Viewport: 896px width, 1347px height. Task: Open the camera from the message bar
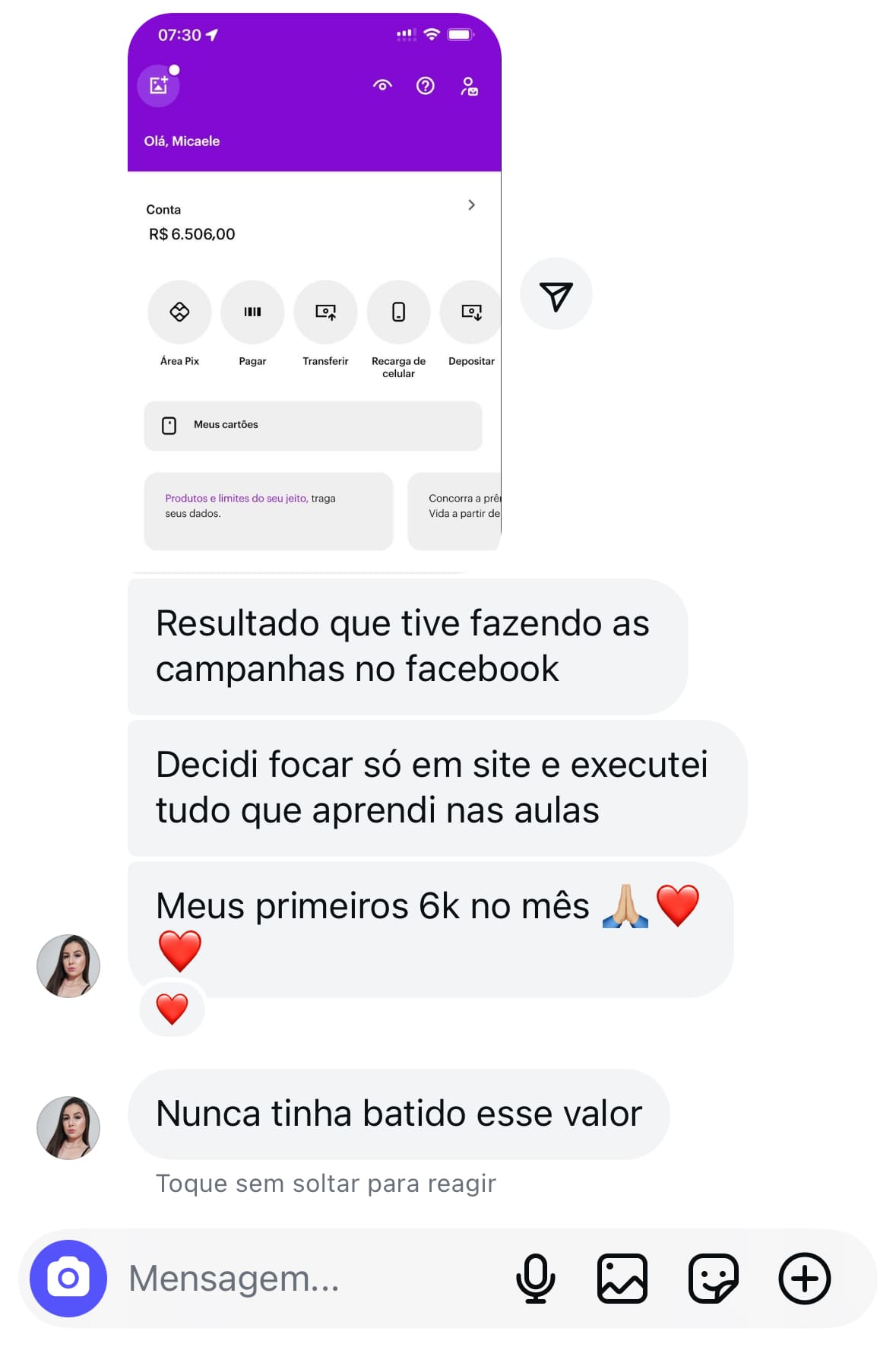(x=68, y=1278)
